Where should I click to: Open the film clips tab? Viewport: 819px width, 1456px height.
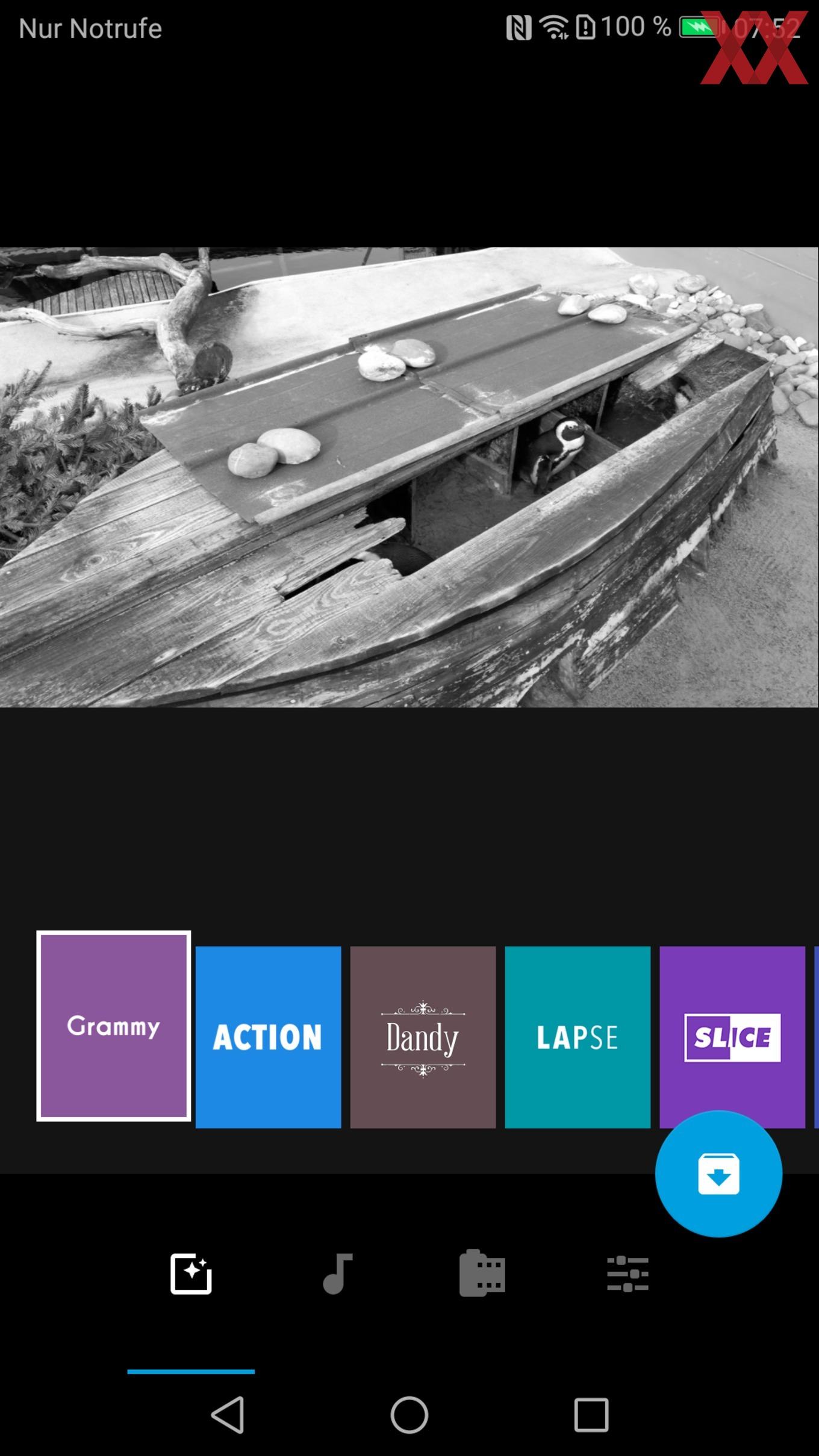[x=482, y=1274]
